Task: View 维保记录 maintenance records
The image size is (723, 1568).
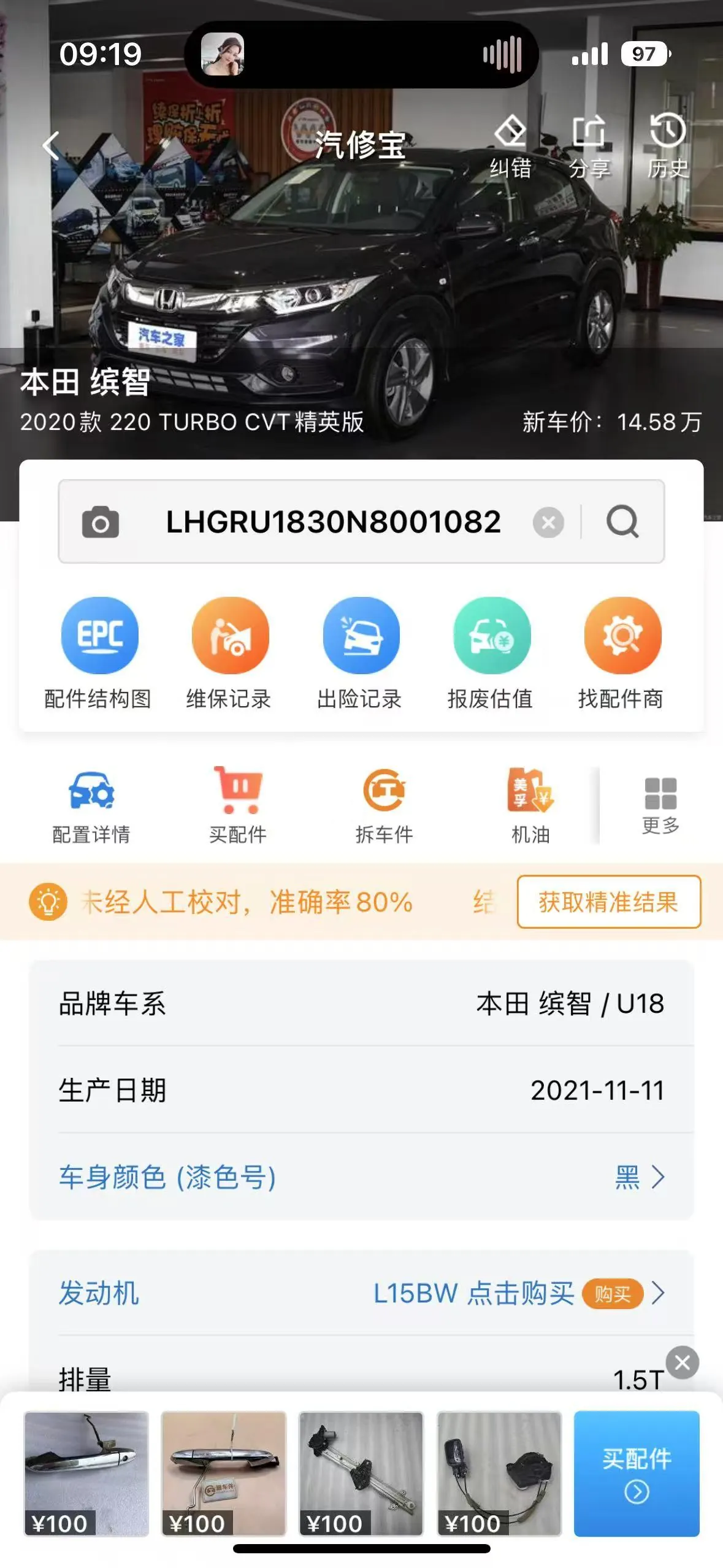Action: [x=229, y=654]
